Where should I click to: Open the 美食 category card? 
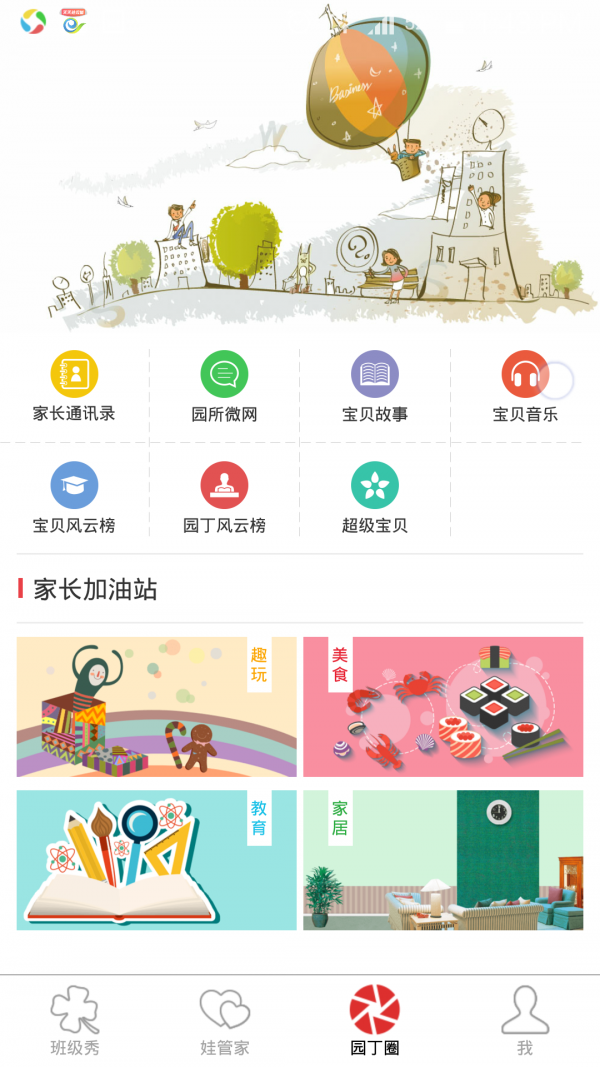(443, 707)
